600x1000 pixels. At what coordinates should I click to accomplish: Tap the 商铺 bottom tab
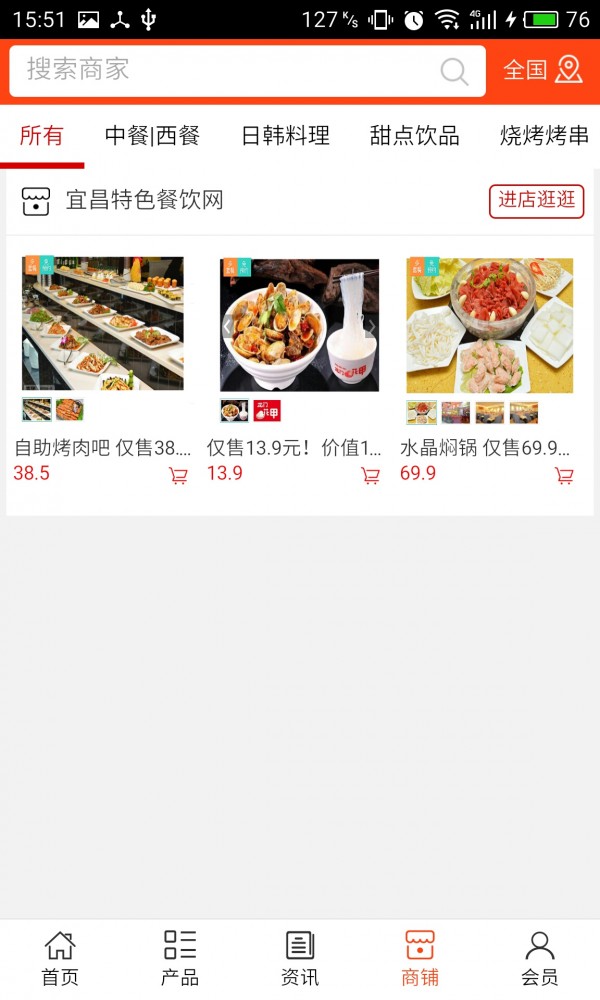[x=420, y=958]
